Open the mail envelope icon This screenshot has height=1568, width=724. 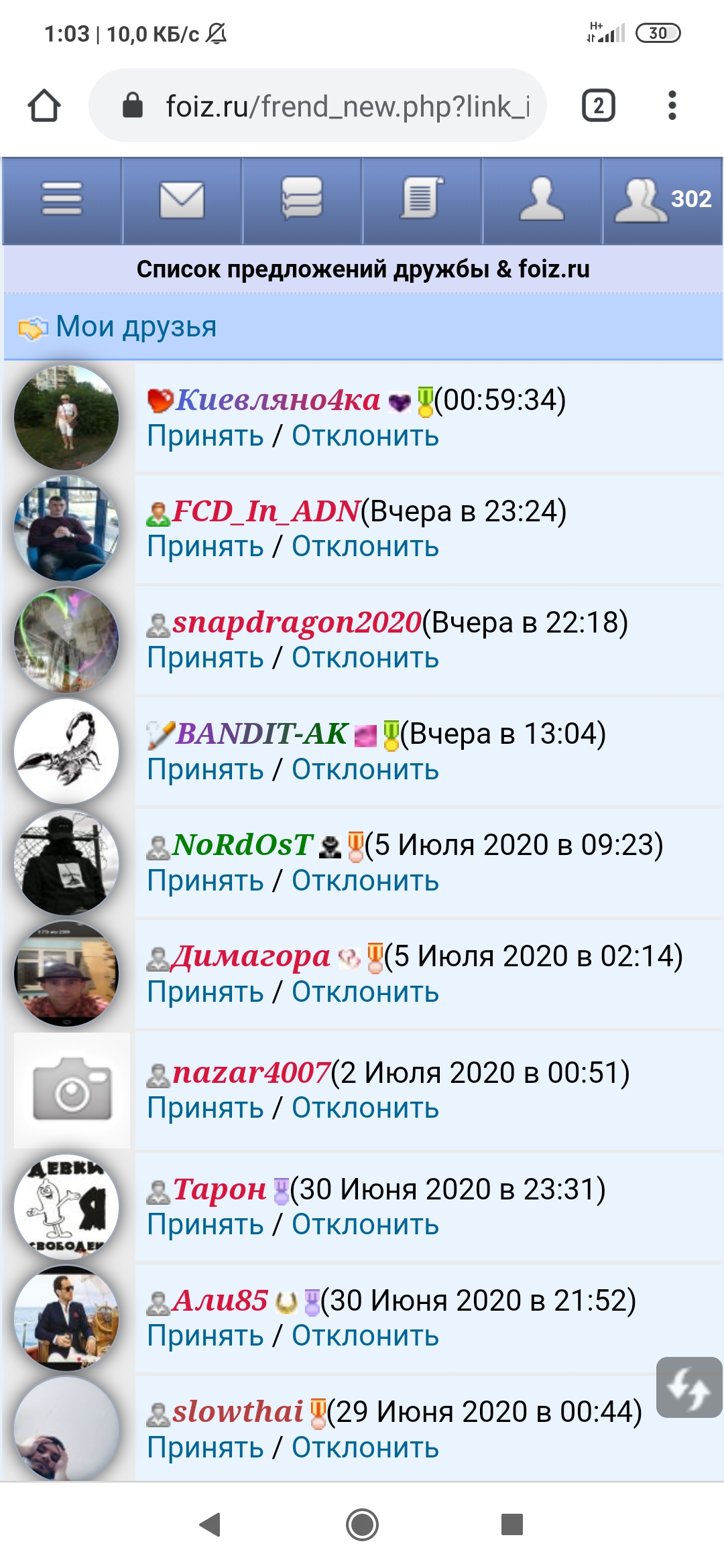click(182, 200)
